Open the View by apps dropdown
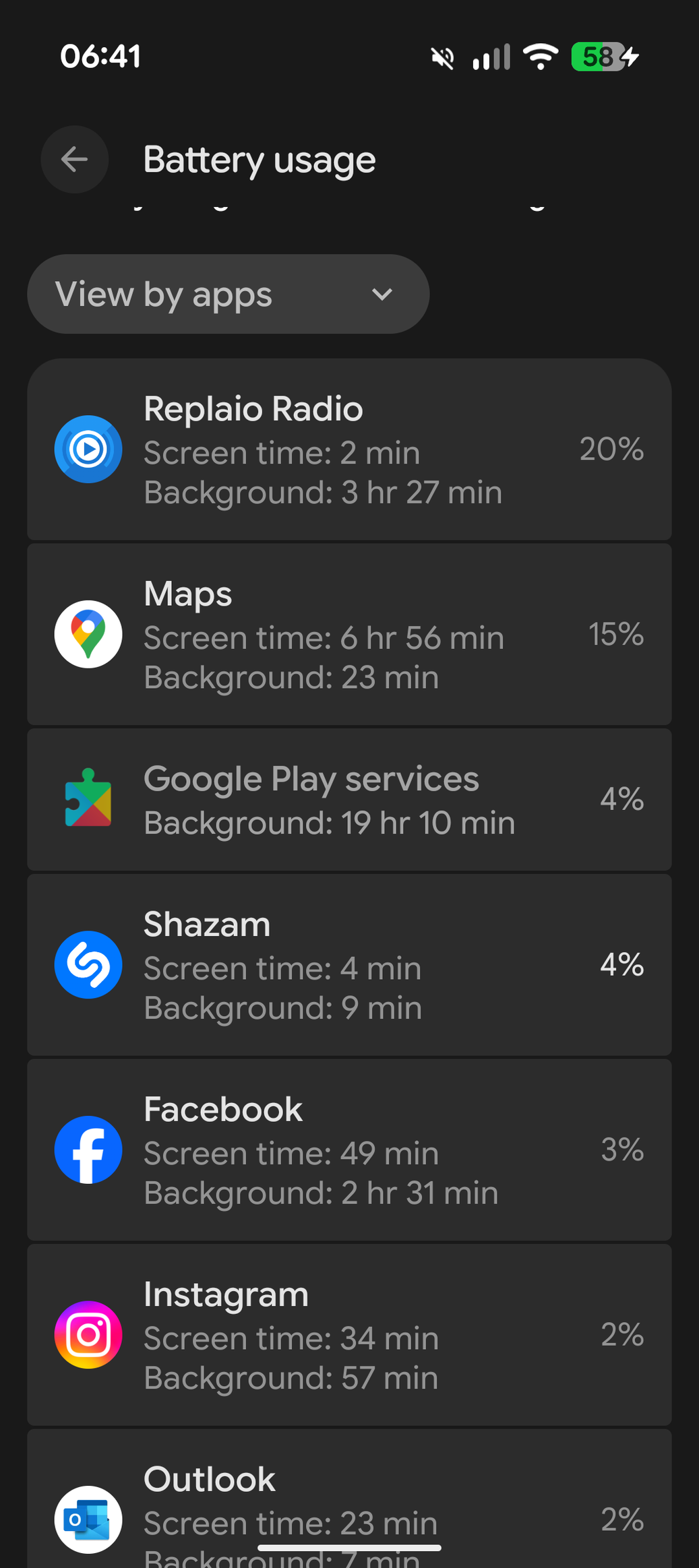Image resolution: width=699 pixels, height=1568 pixels. 228,294
